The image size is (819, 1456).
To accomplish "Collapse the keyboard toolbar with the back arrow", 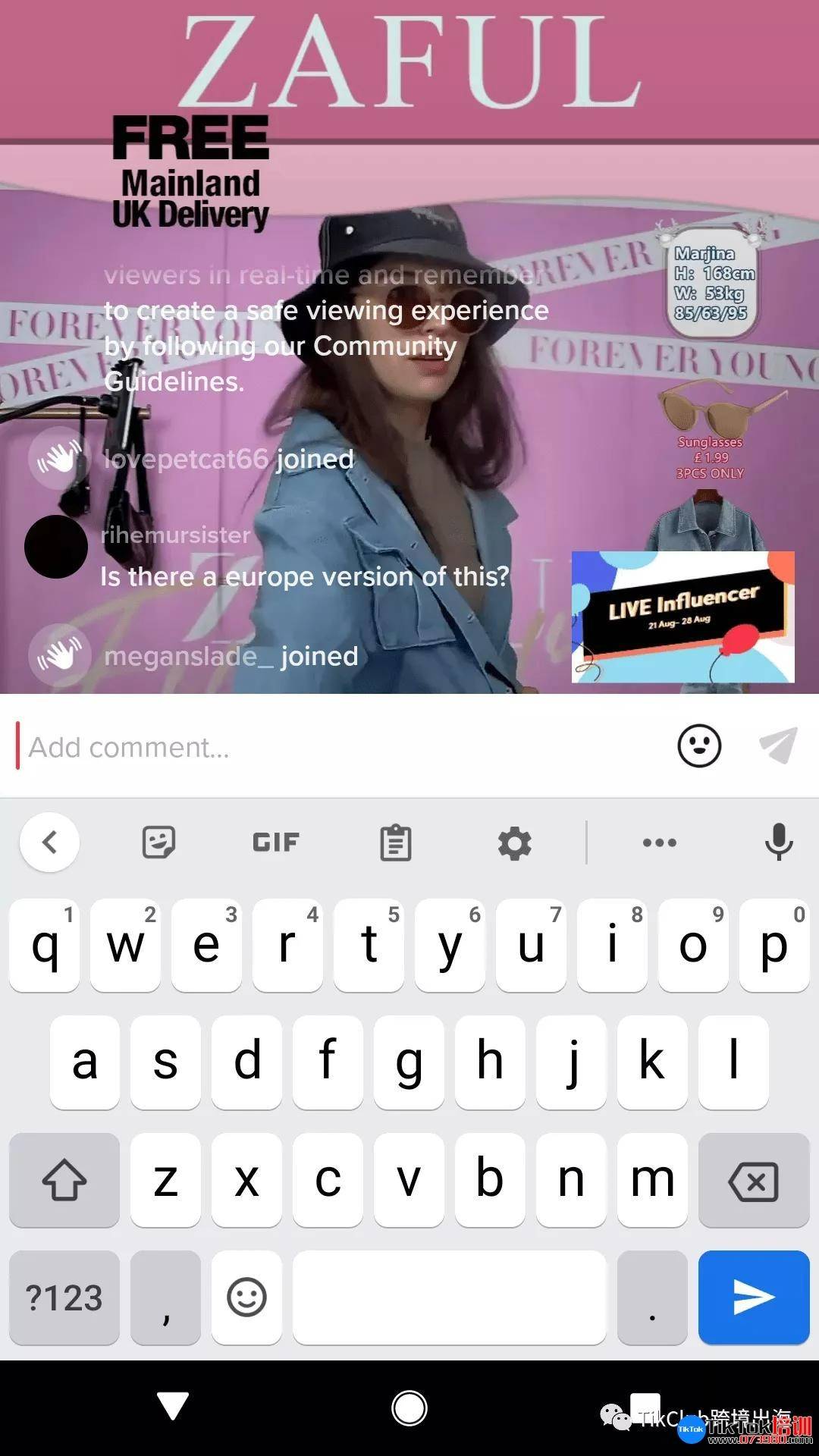I will [x=50, y=843].
